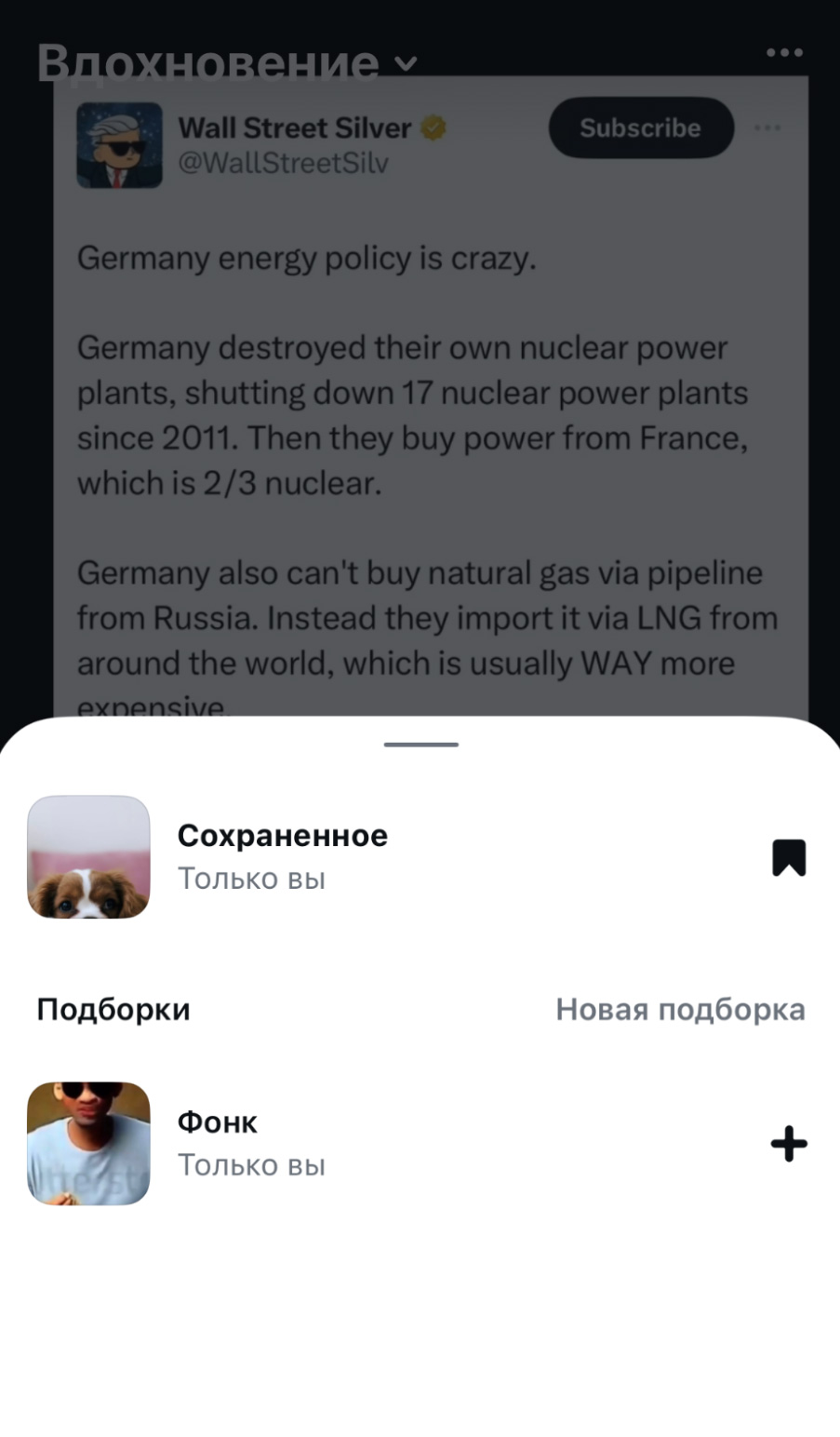Image resolution: width=840 pixels, height=1437 pixels.
Task: Open the three-dot overflow menu at the top
Action: coord(784,53)
